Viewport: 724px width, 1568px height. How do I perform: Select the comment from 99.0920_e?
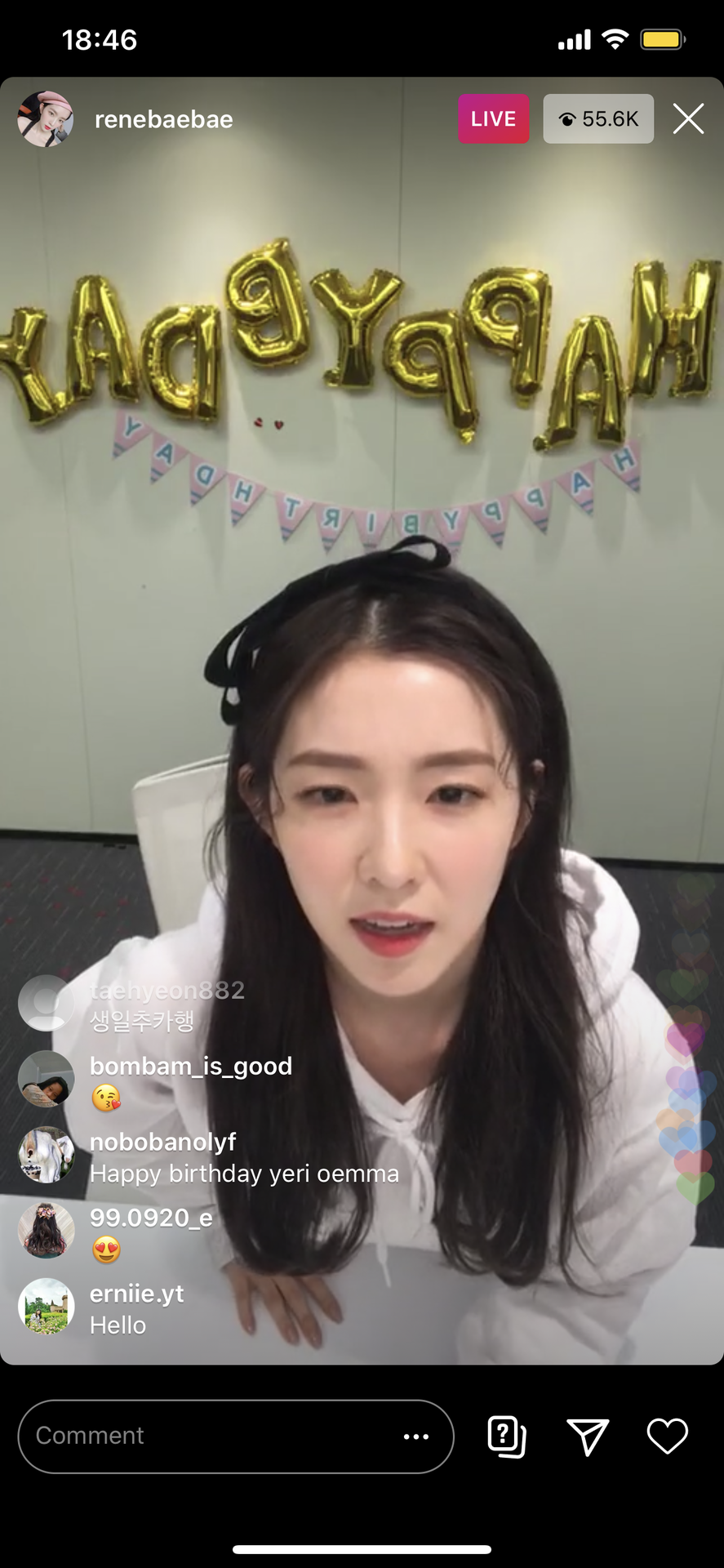[150, 1233]
